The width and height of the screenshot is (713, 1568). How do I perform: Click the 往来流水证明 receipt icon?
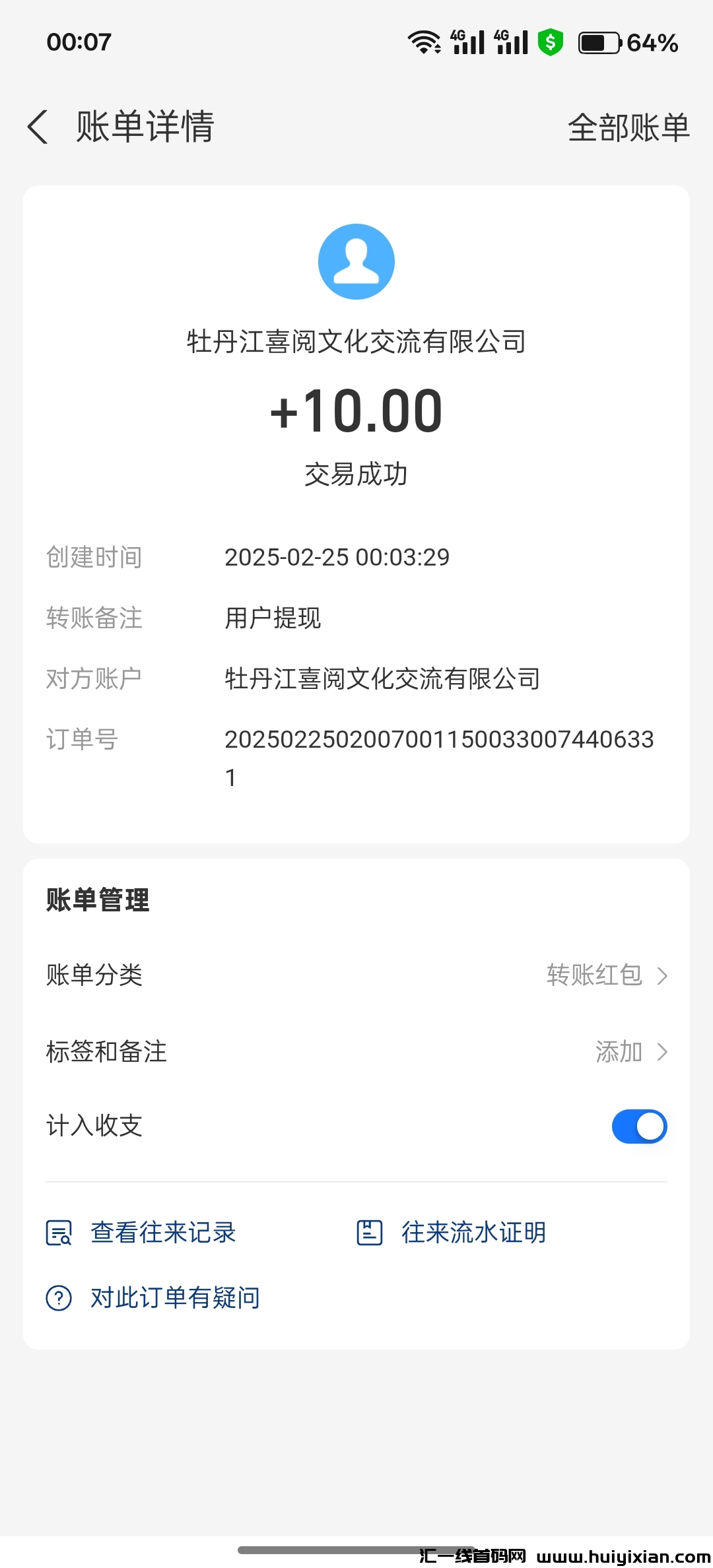click(x=370, y=1231)
